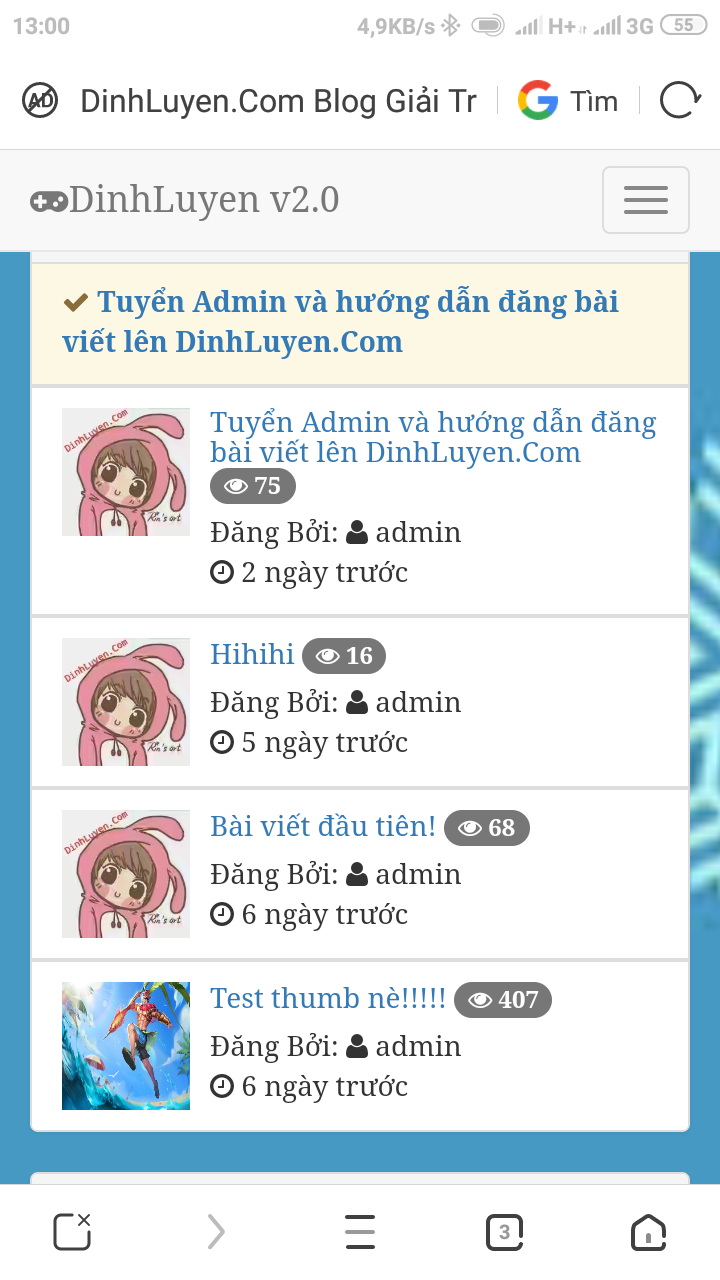This screenshot has width=720, height=1280.
Task: Open the DinhLuyen v2.0 home link
Action: pyautogui.click(x=185, y=200)
